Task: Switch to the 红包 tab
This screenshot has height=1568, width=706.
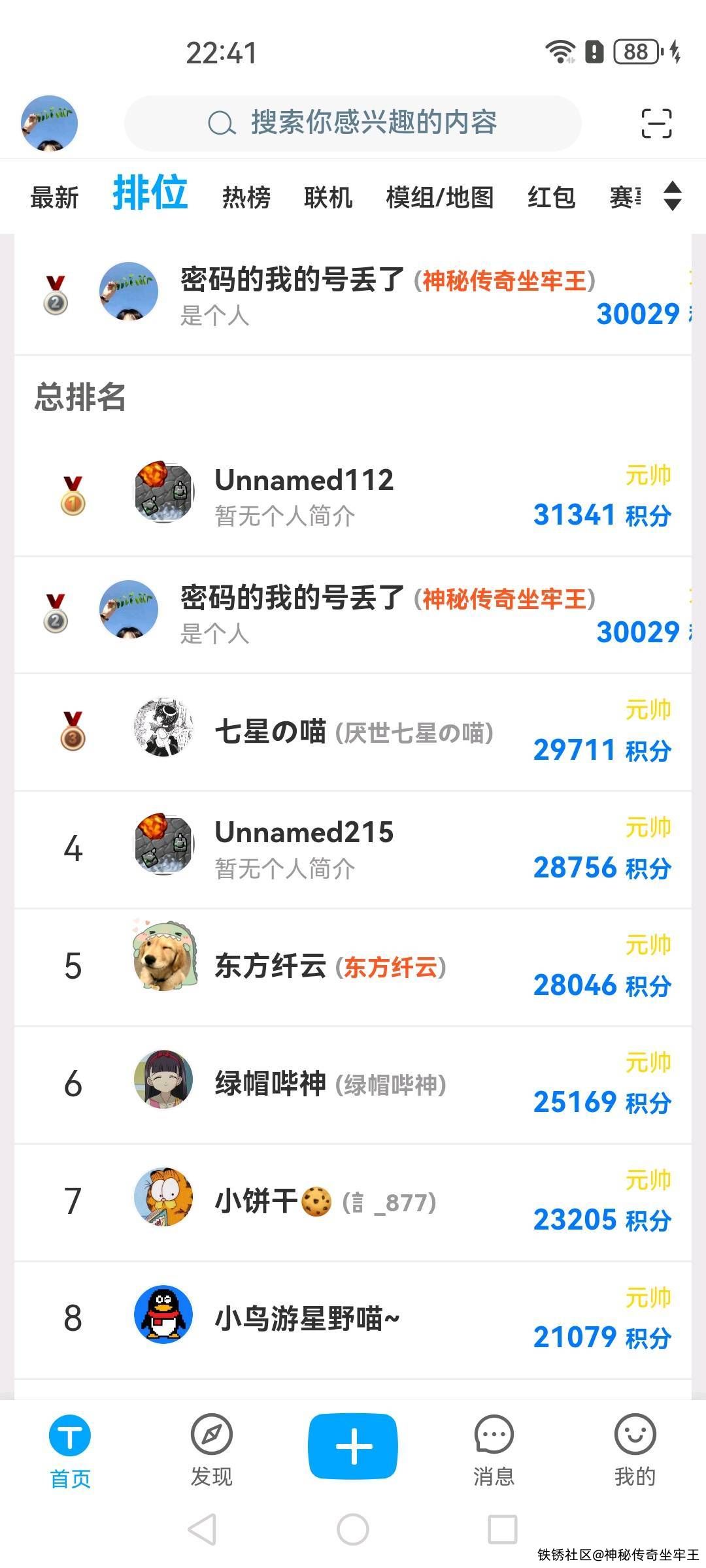Action: (551, 197)
